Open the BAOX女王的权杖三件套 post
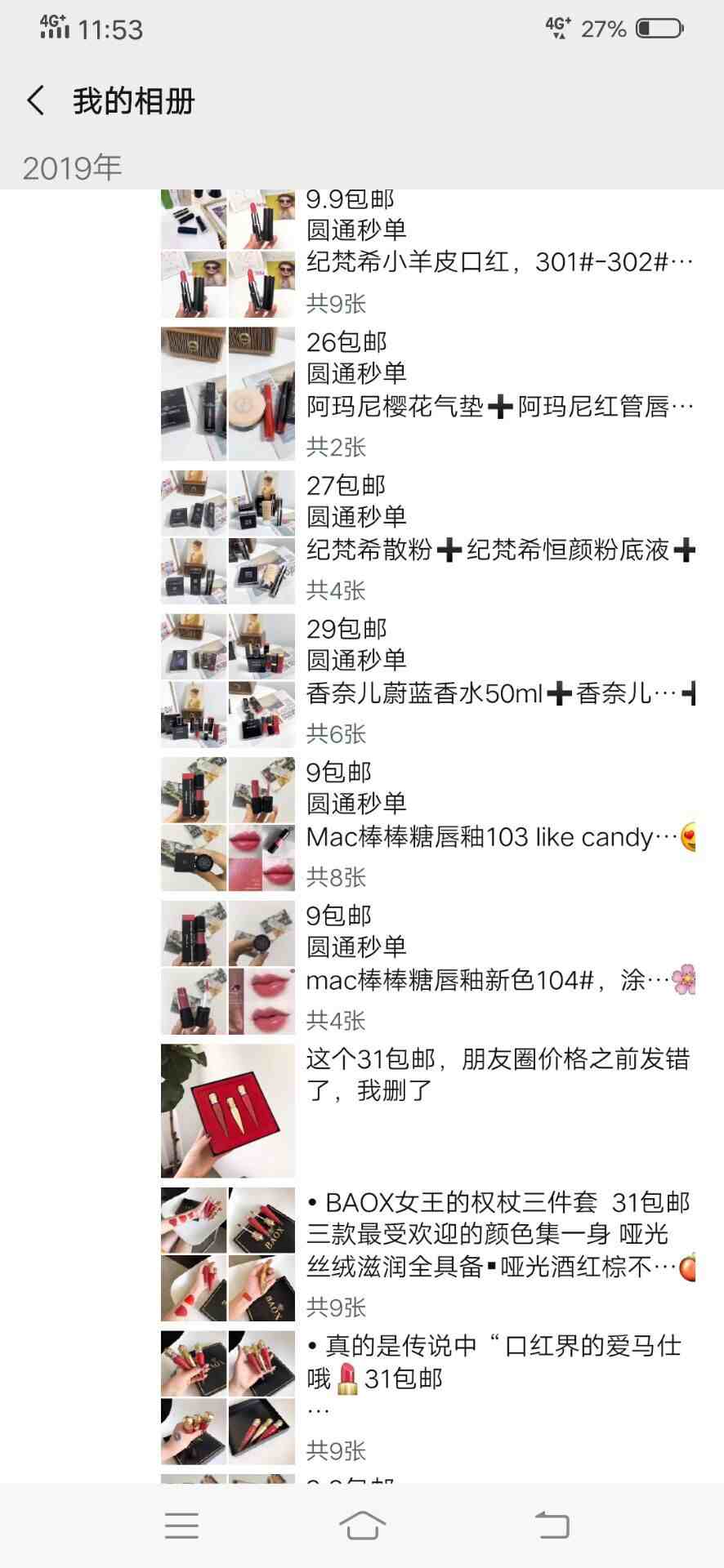724x1568 pixels. point(428,1254)
